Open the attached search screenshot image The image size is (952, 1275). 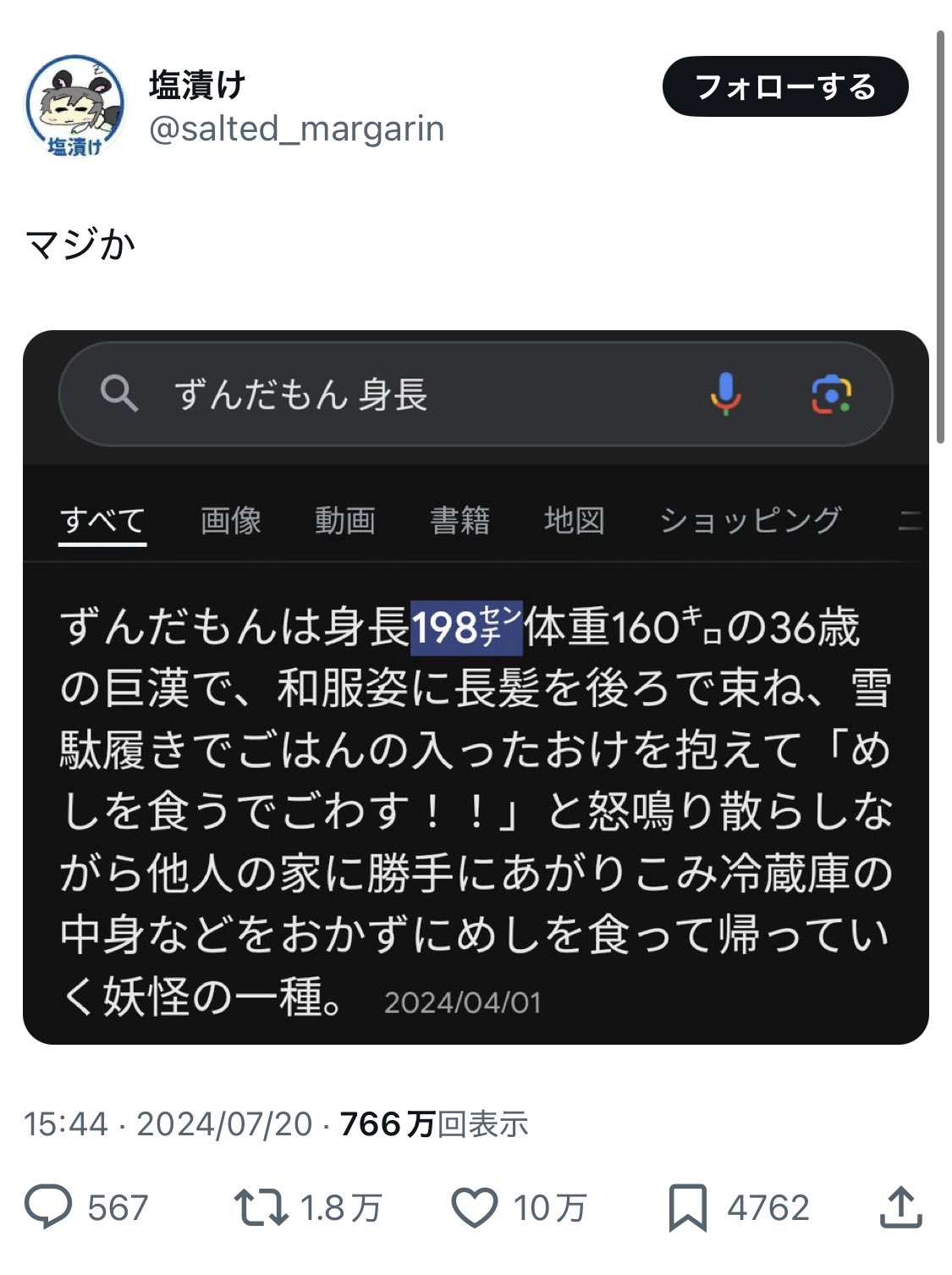pyautogui.click(x=475, y=686)
